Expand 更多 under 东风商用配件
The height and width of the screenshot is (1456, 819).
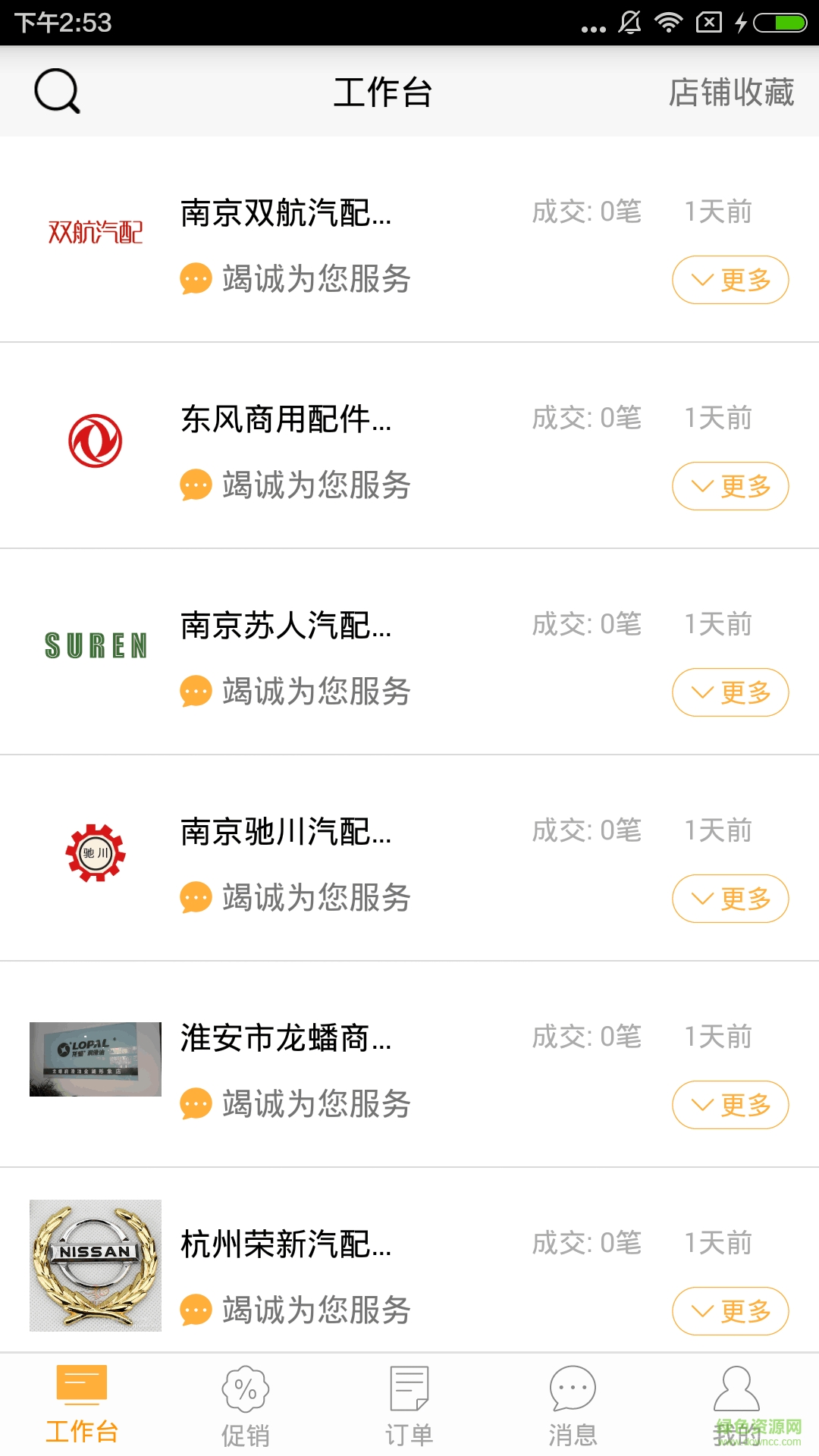coord(730,486)
